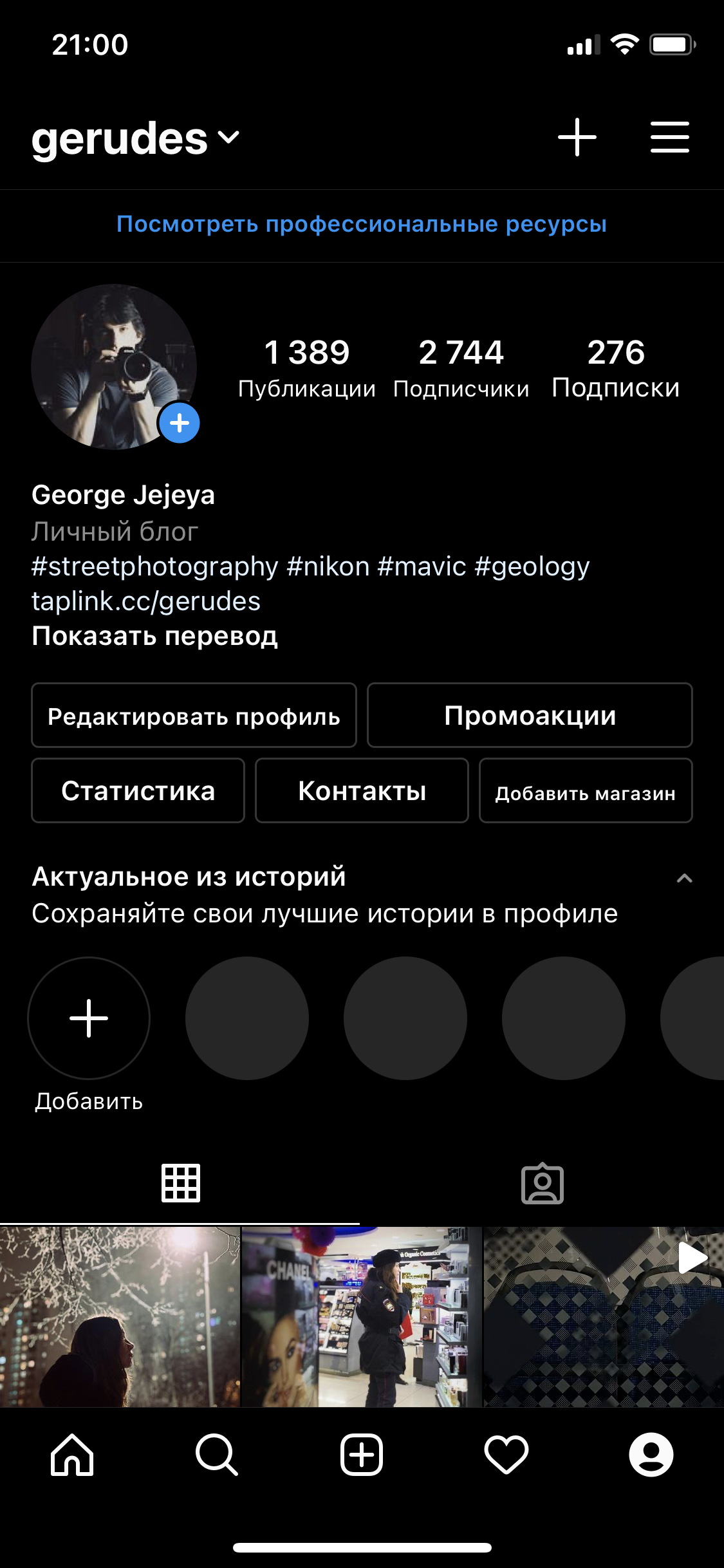Open Посмотреть профессиональные ресурсы link

coord(362,224)
